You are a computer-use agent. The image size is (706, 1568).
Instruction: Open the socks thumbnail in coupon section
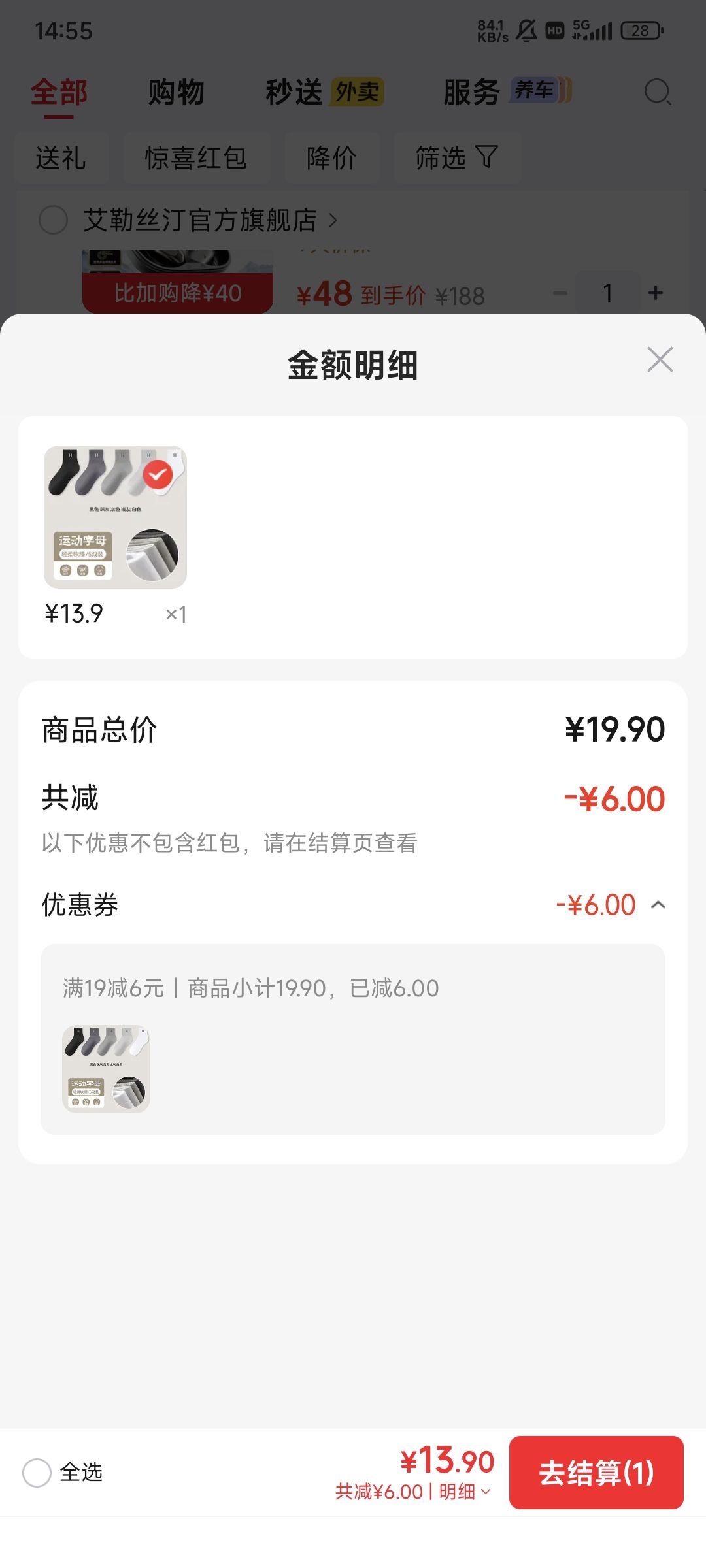point(106,1069)
